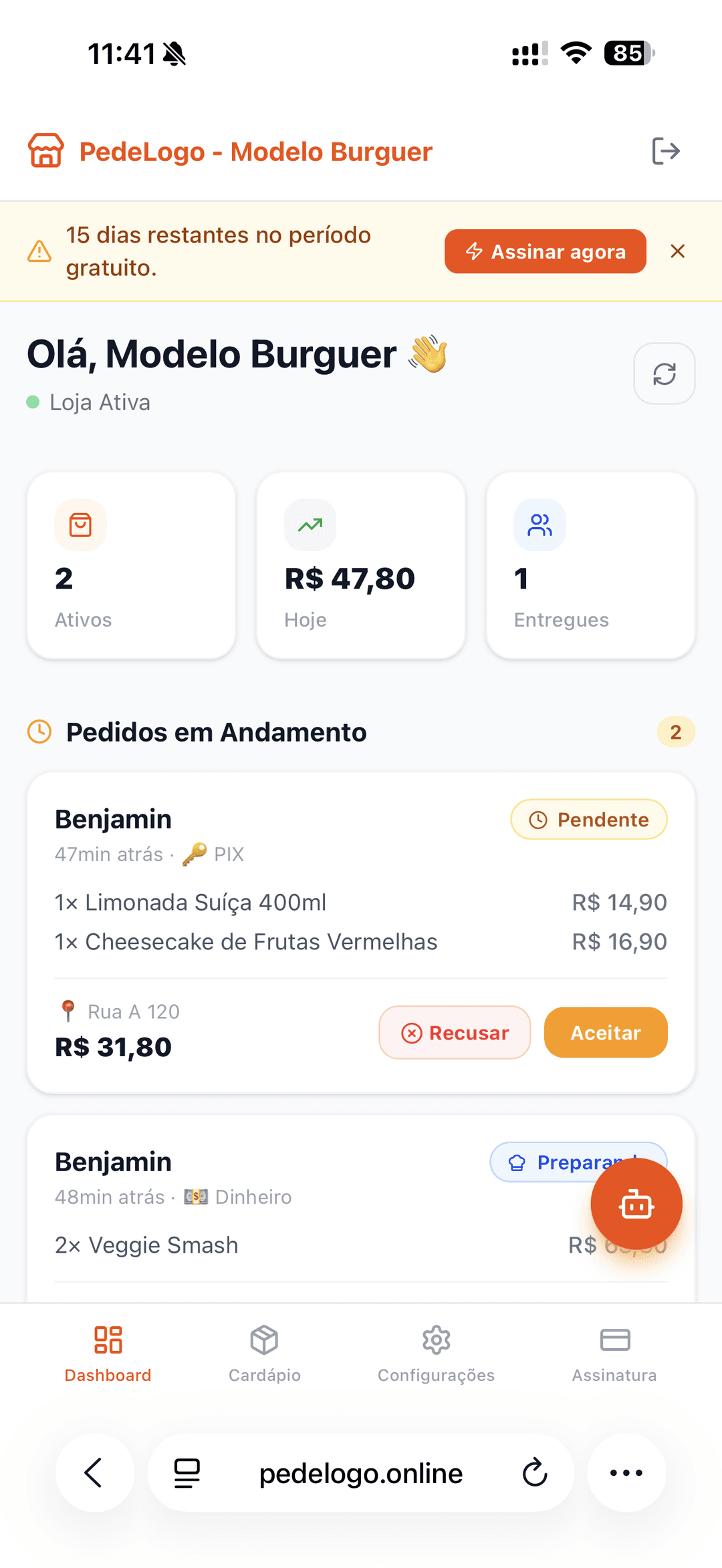Dismiss the free trial warning banner
Image resolution: width=722 pixels, height=1568 pixels.
click(x=678, y=251)
